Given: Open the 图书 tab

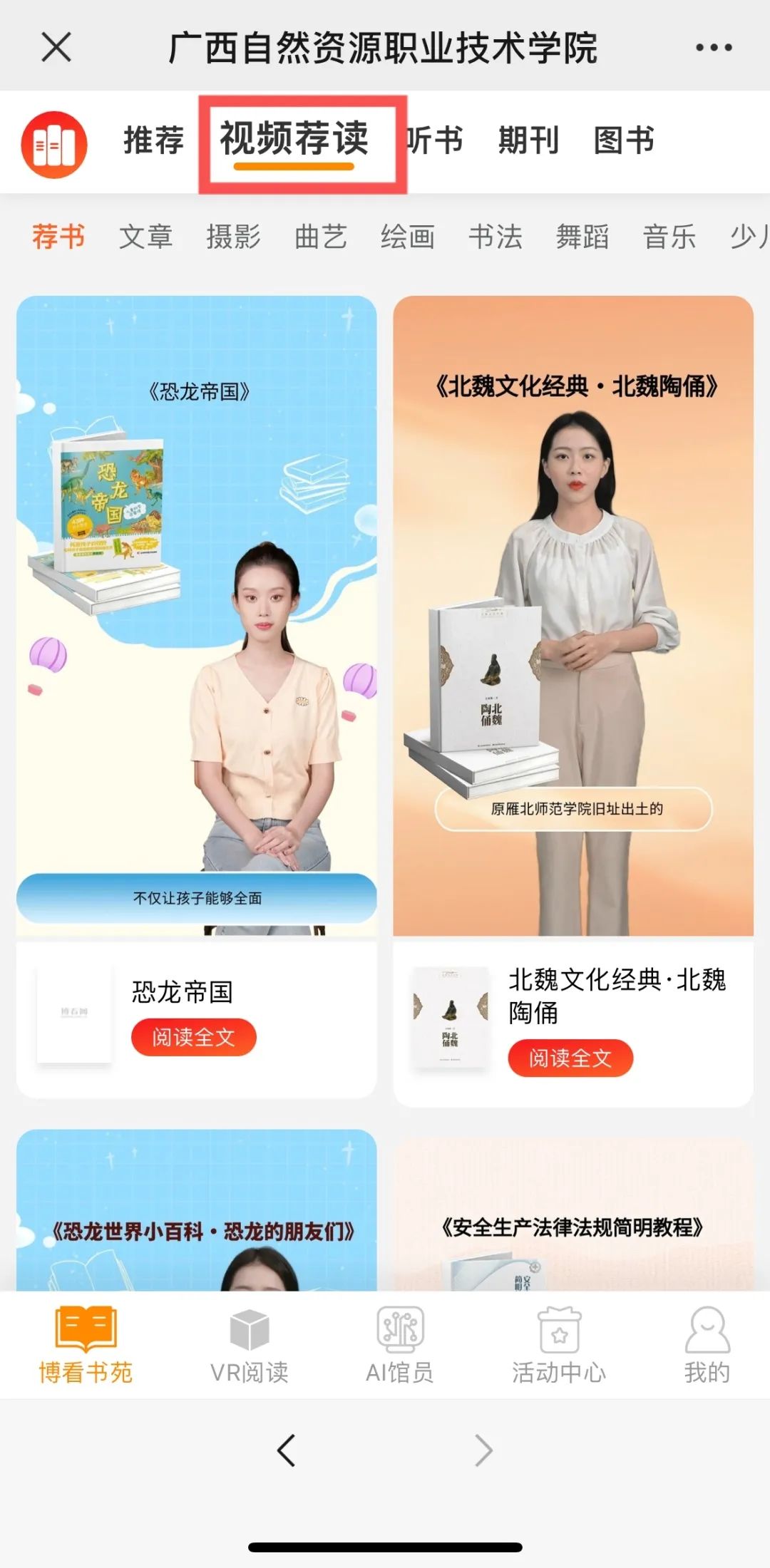Looking at the screenshot, I should tap(624, 140).
